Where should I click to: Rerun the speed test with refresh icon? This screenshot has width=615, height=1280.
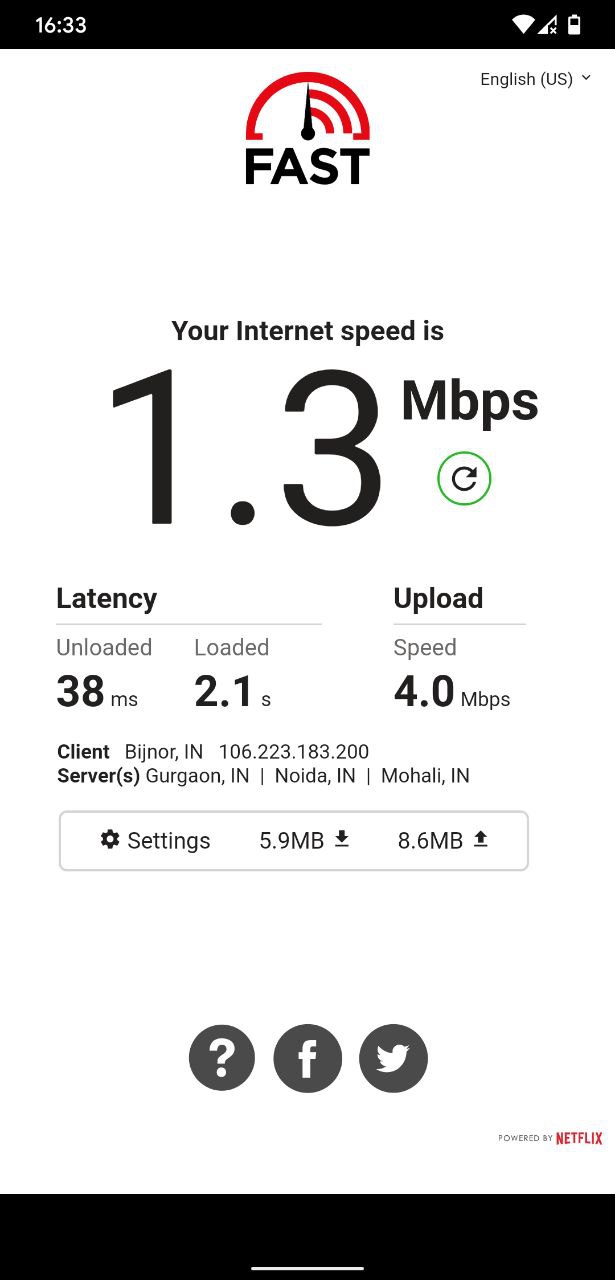point(464,478)
